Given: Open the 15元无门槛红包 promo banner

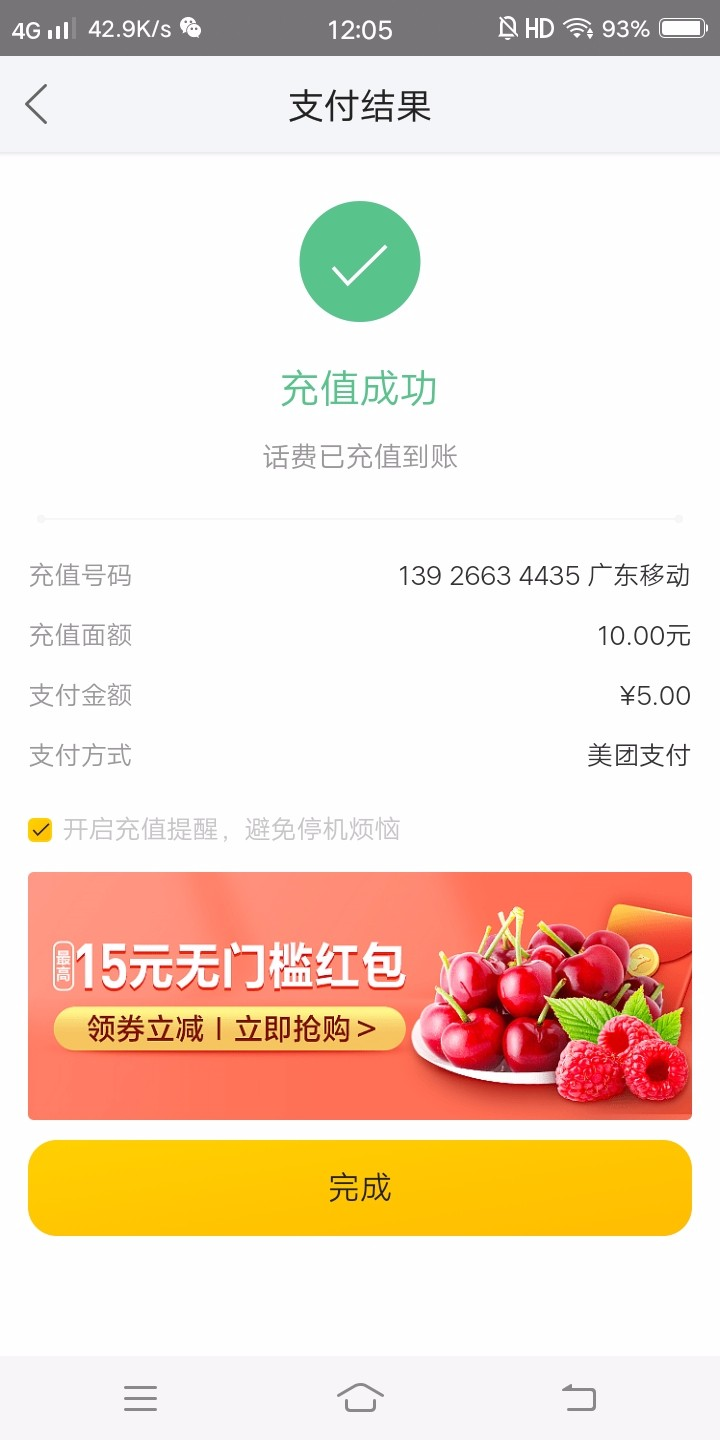Looking at the screenshot, I should click(x=360, y=995).
